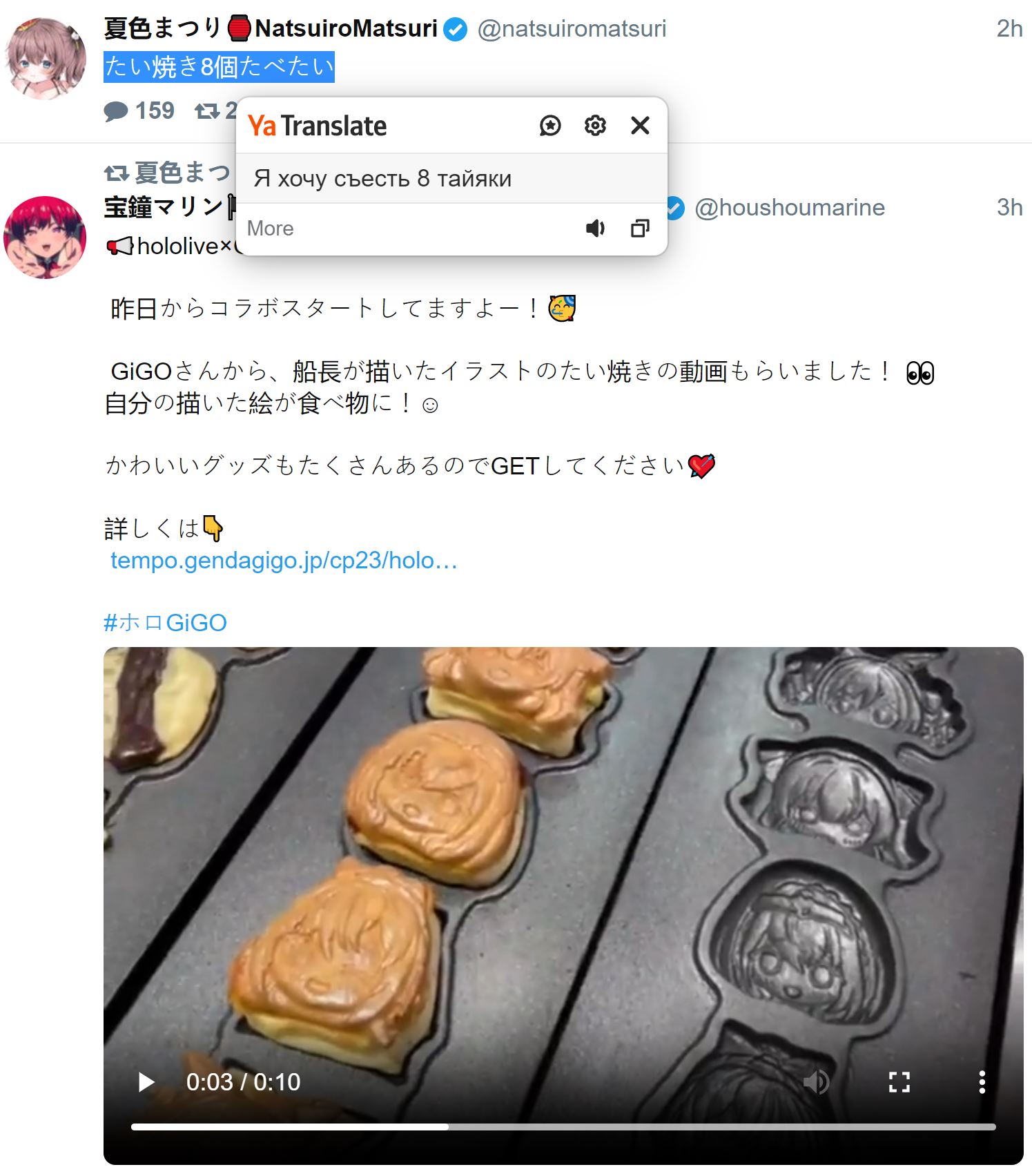Image resolution: width=1032 pixels, height=1176 pixels.
Task: Open the @natsuiromatsuri handle
Action: (572, 29)
